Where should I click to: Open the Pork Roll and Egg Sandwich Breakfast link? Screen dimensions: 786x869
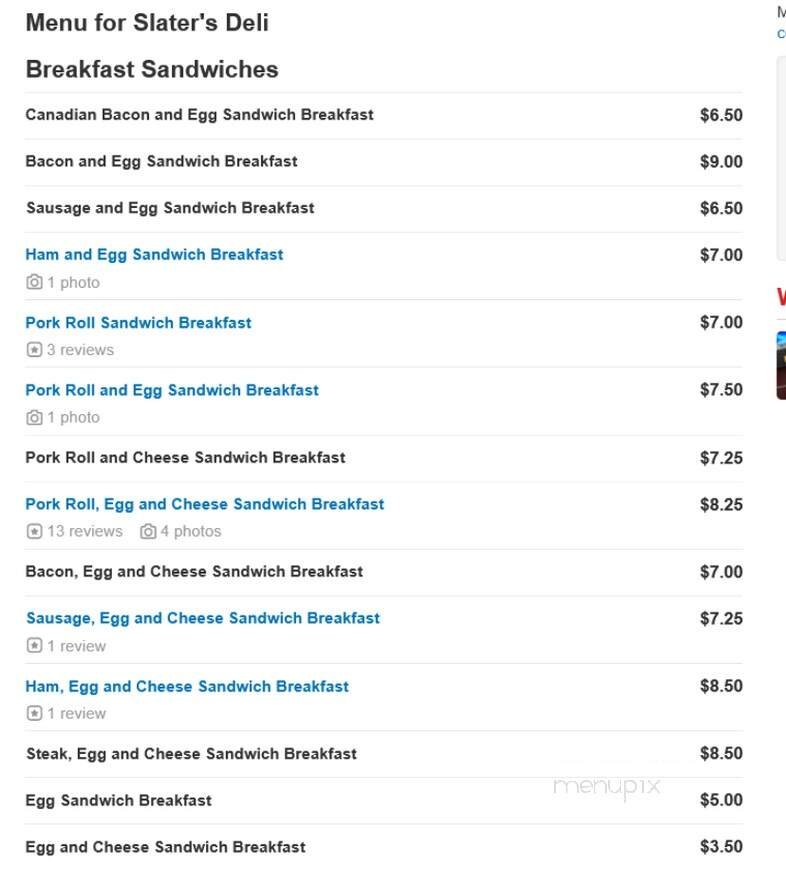click(x=172, y=390)
